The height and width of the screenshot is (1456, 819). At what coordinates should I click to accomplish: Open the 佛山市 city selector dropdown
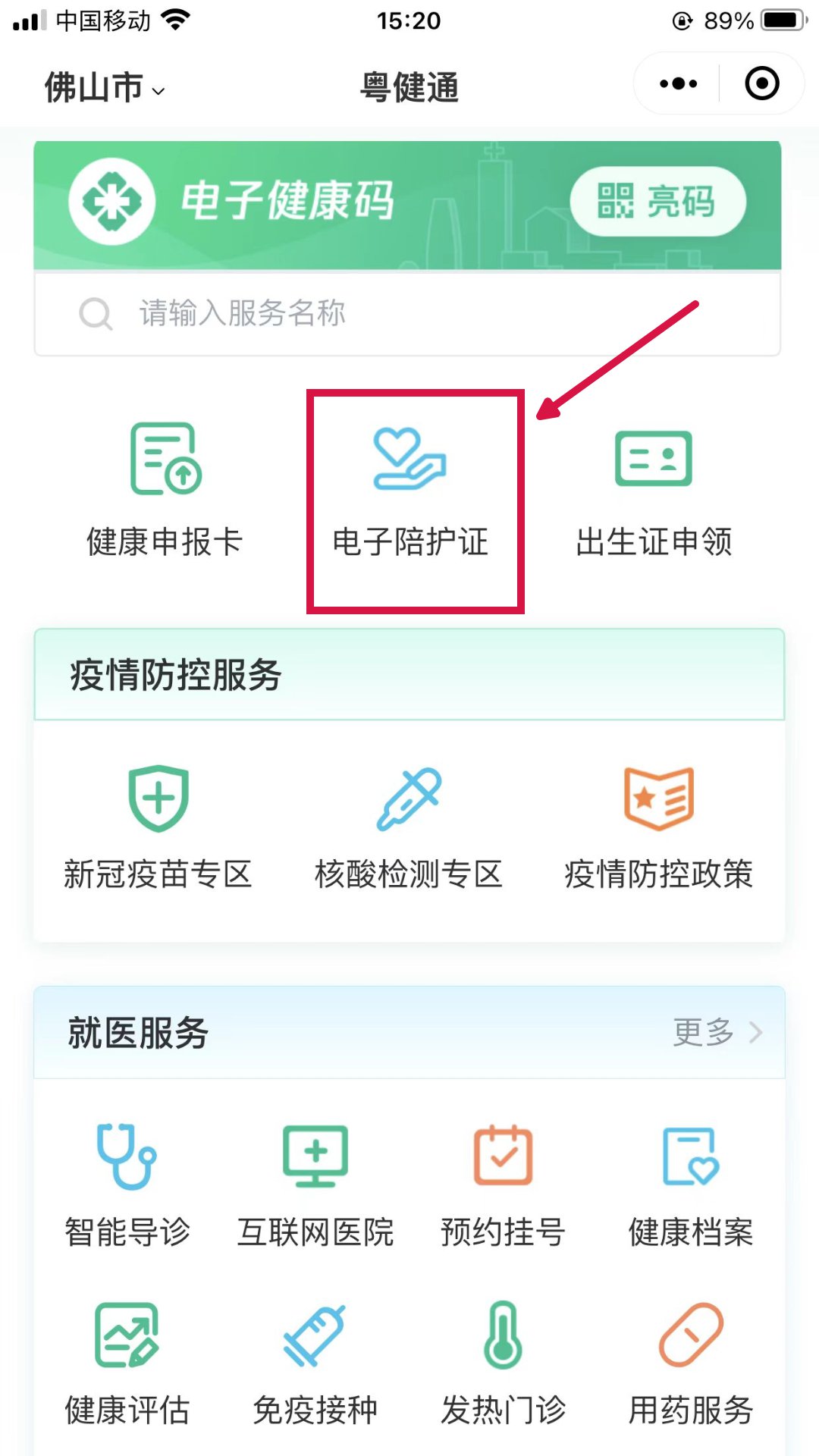coord(105,88)
